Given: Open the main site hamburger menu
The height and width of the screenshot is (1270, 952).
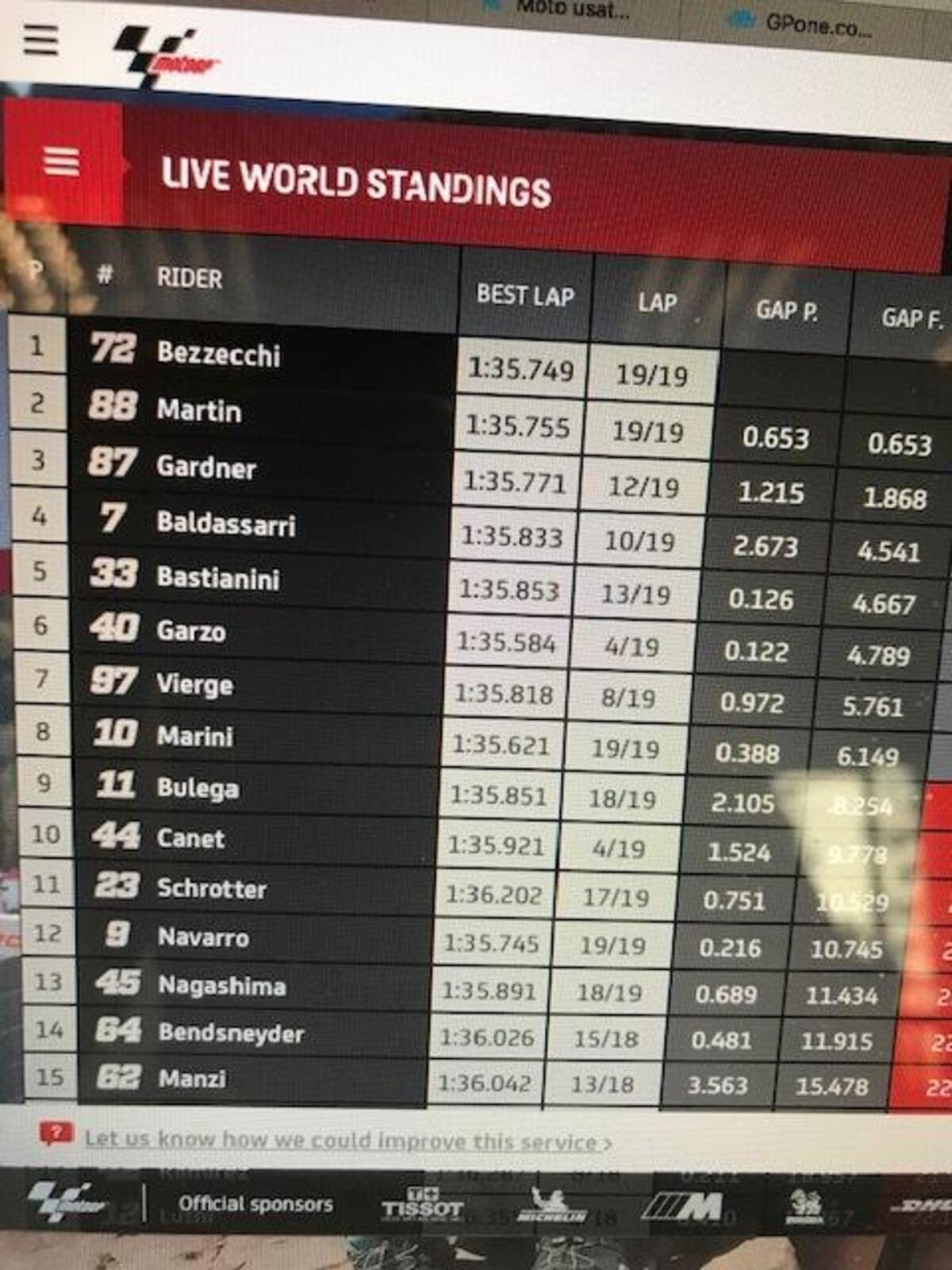Looking at the screenshot, I should 40,40.
